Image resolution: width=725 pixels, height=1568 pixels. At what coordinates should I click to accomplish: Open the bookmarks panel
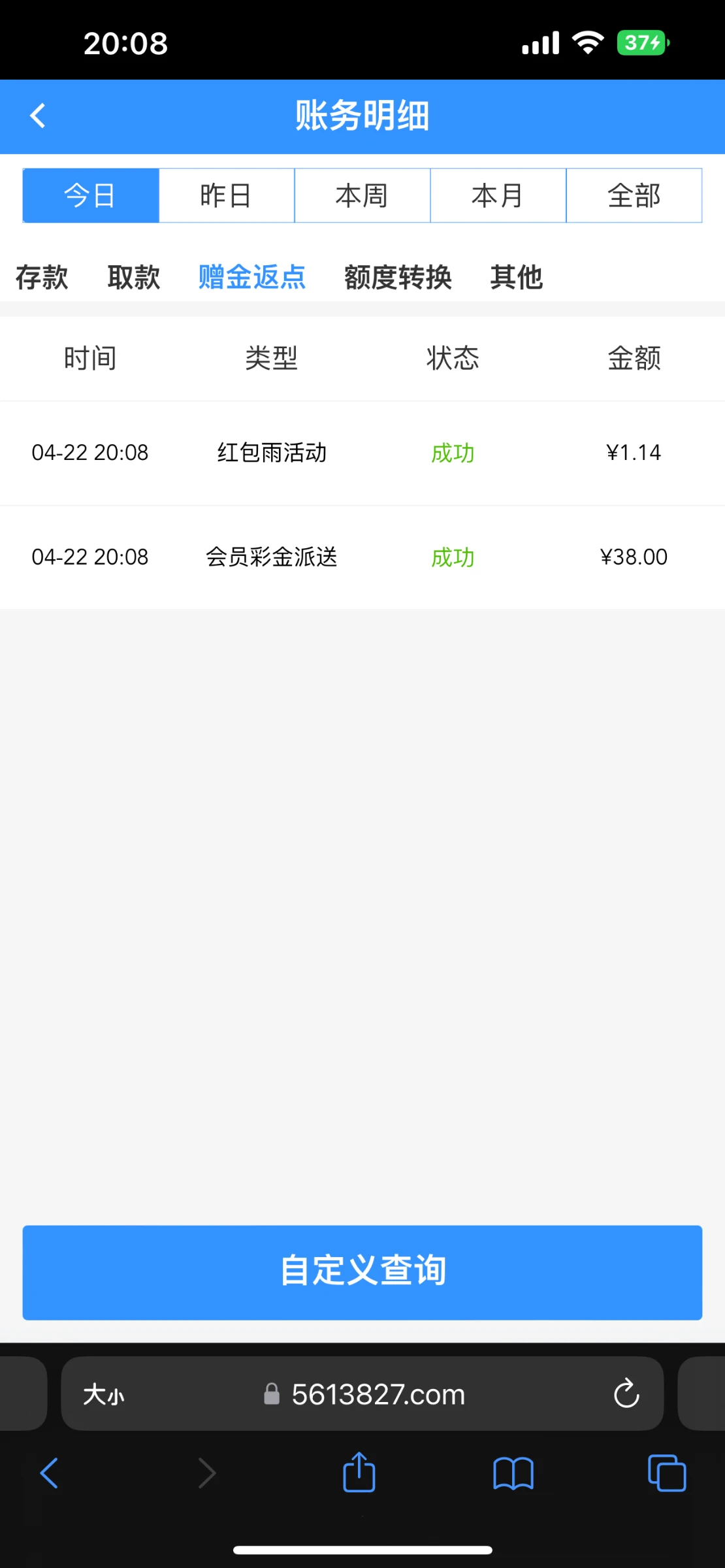click(x=513, y=1473)
